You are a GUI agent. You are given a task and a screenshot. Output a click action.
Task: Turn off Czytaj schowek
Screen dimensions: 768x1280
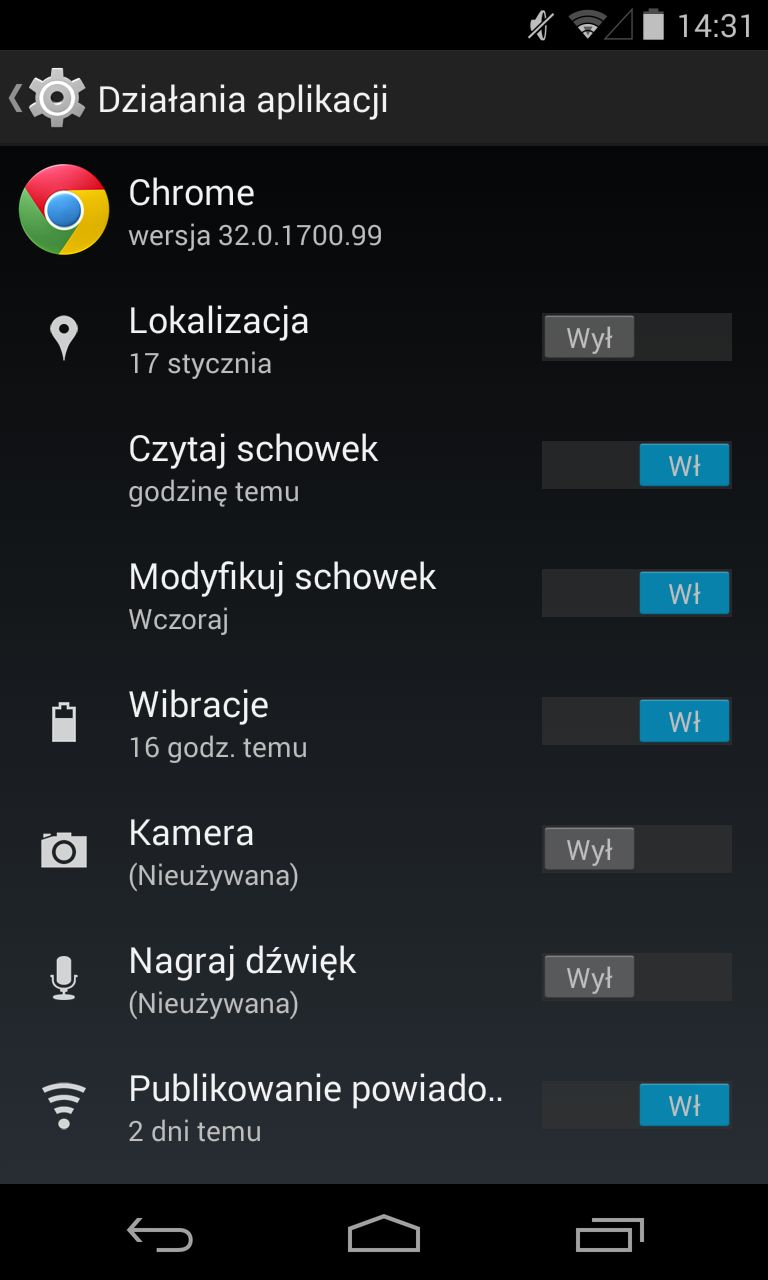point(637,465)
